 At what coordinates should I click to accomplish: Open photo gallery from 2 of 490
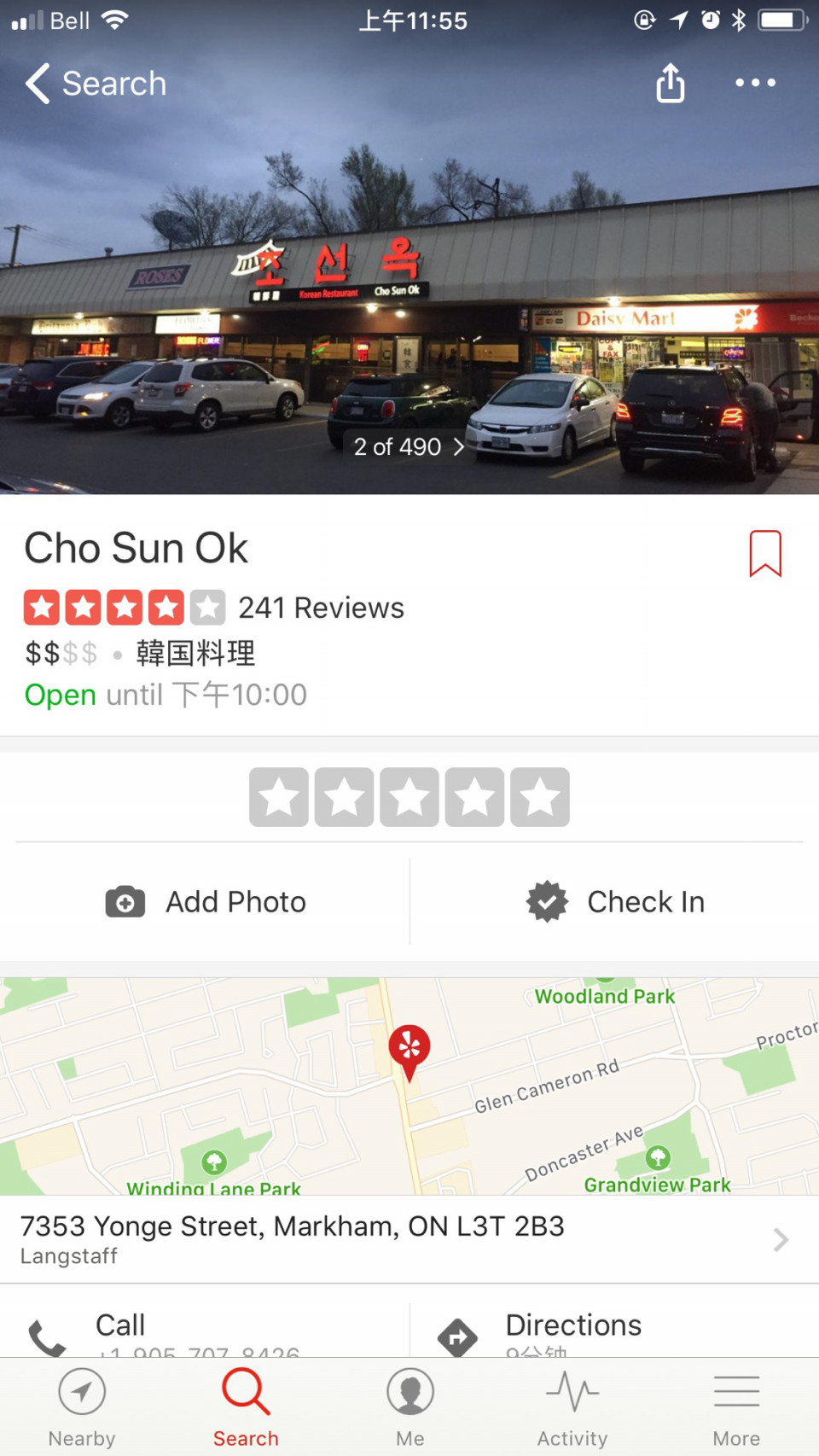pyautogui.click(x=409, y=446)
